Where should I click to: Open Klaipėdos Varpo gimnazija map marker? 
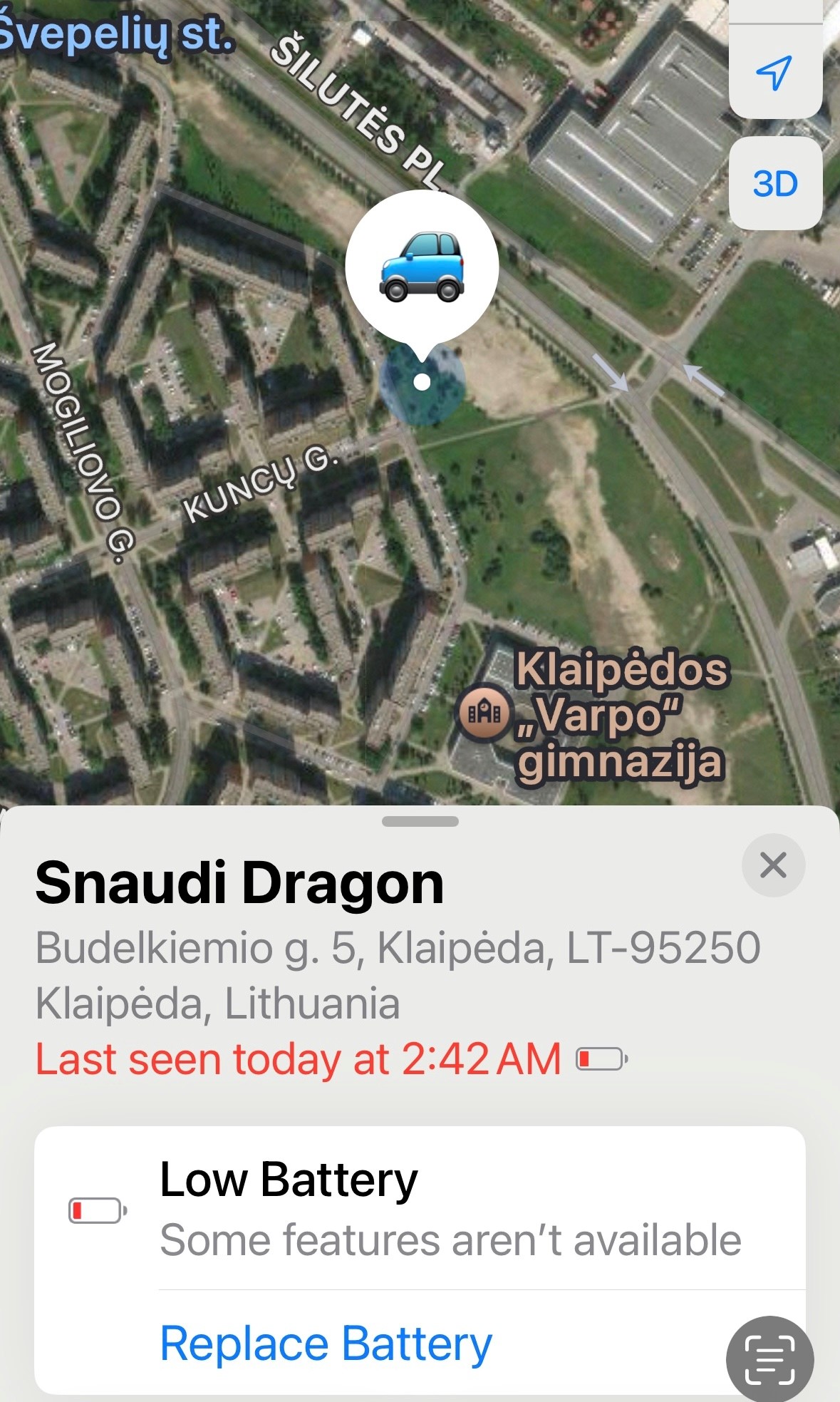click(485, 712)
